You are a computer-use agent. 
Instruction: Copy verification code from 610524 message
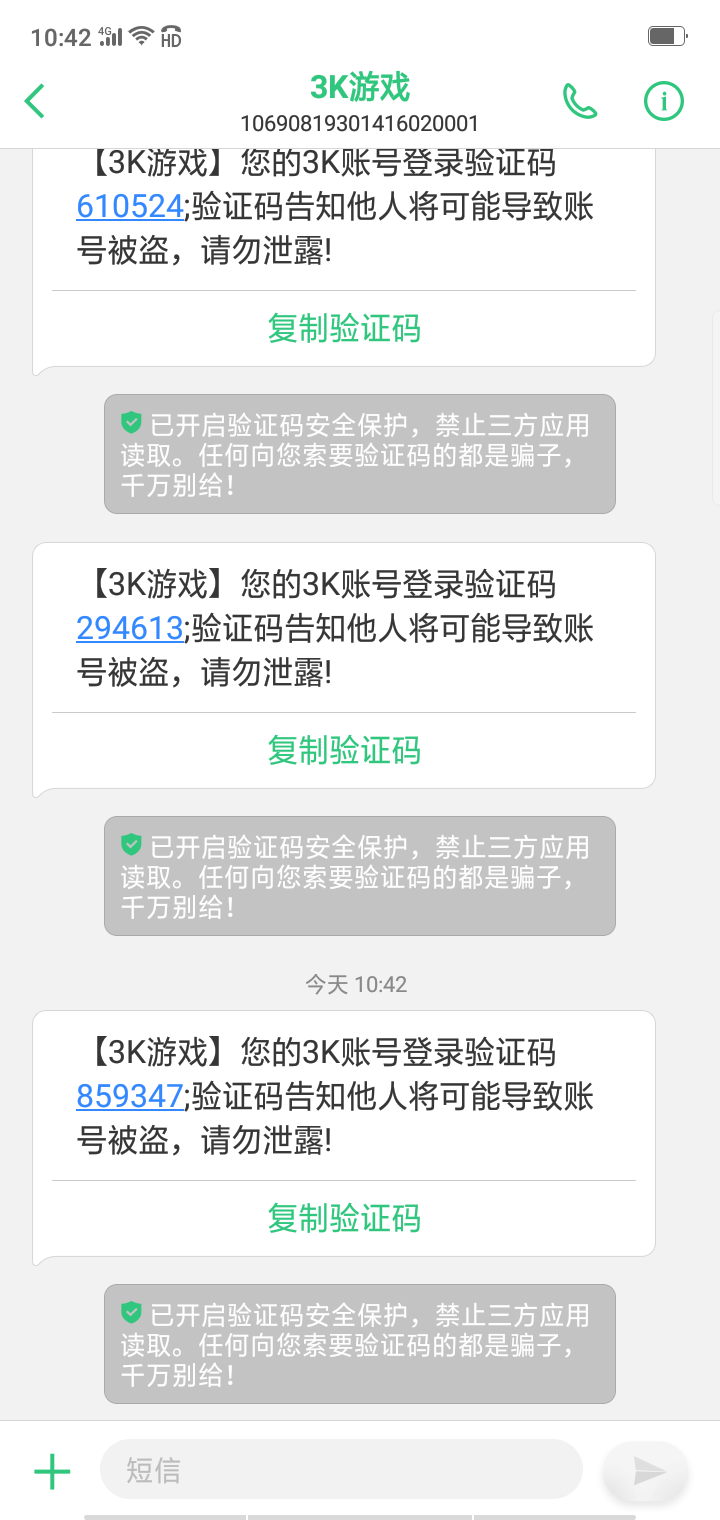tap(344, 328)
